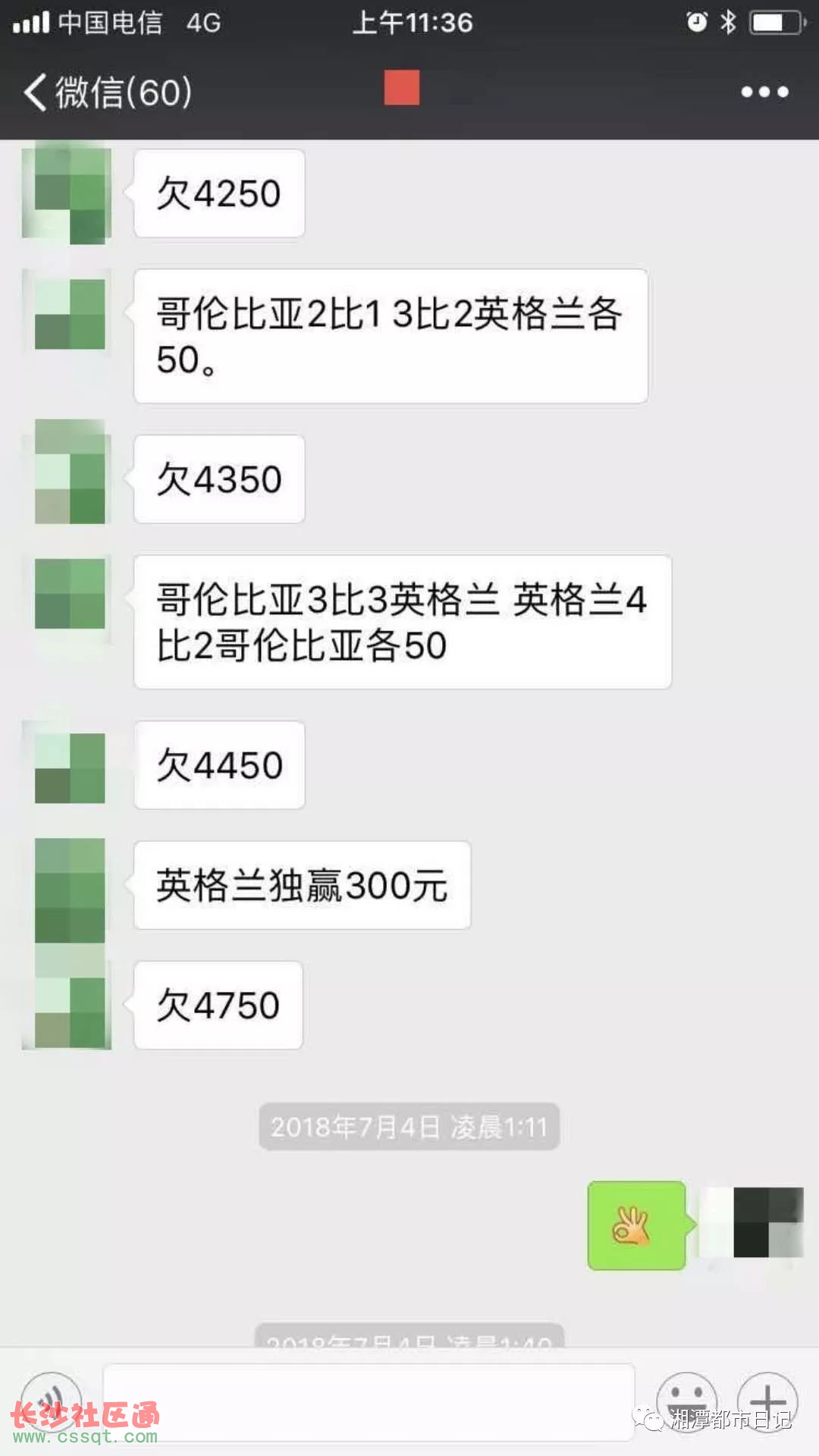Open the three-dot chat options menu
819x1456 pixels.
[x=764, y=93]
